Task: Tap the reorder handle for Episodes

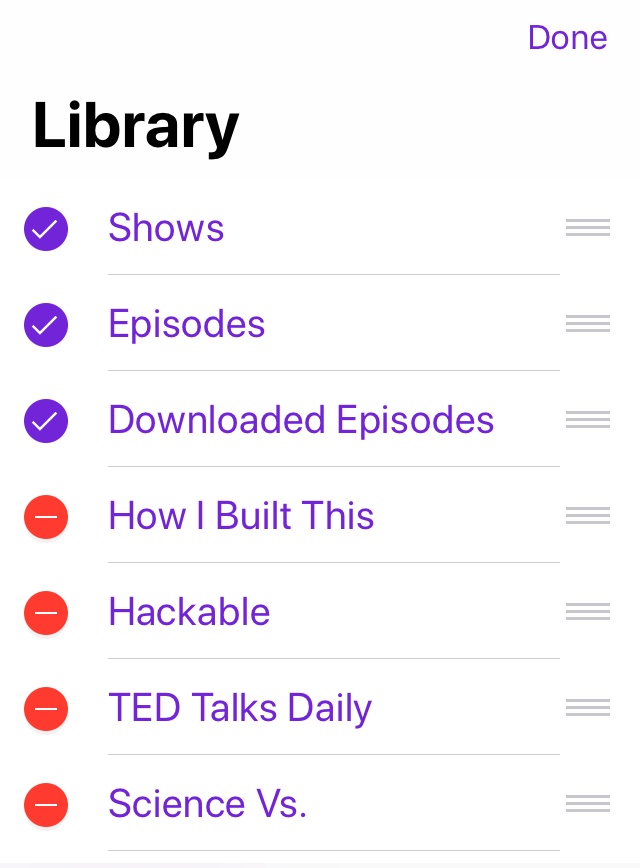Action: (x=587, y=324)
